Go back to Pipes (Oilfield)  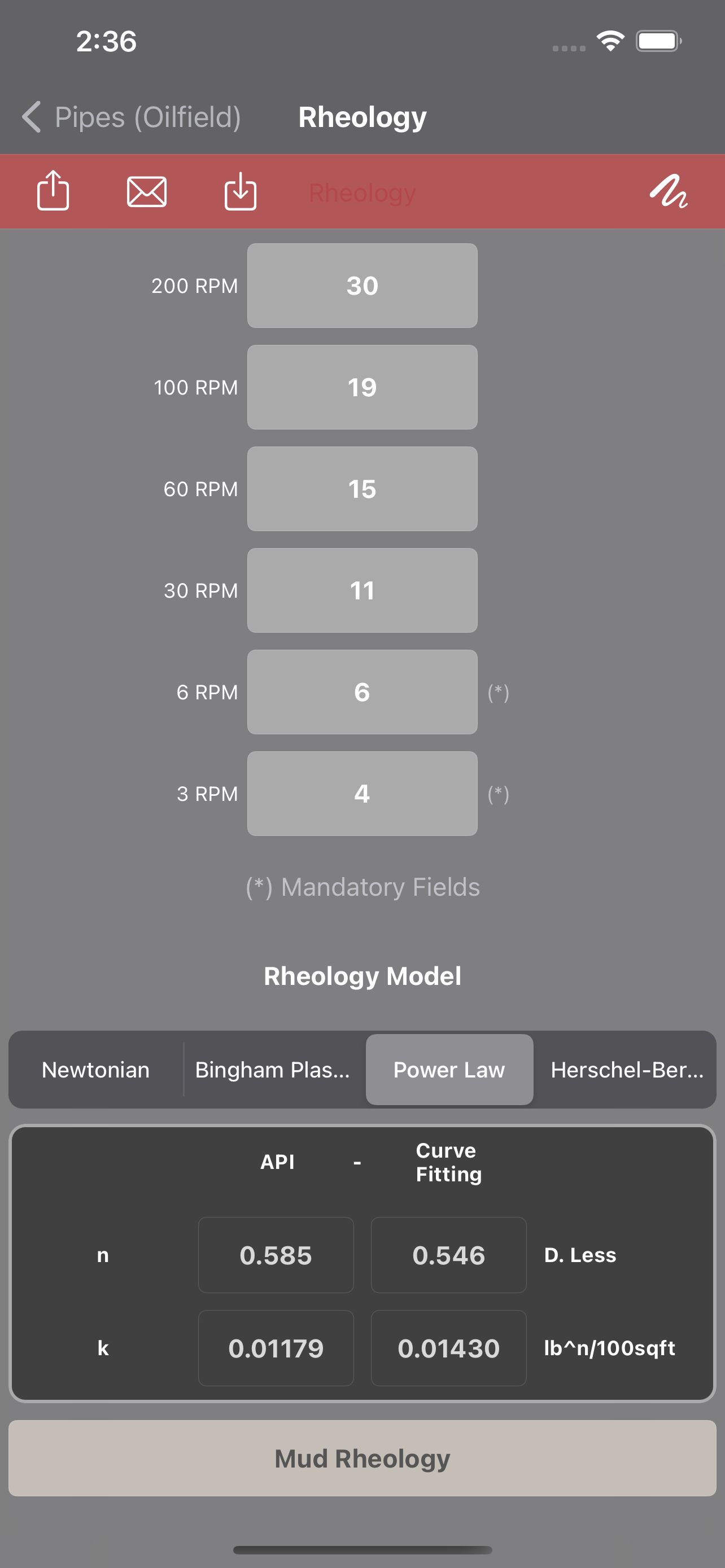(x=132, y=117)
